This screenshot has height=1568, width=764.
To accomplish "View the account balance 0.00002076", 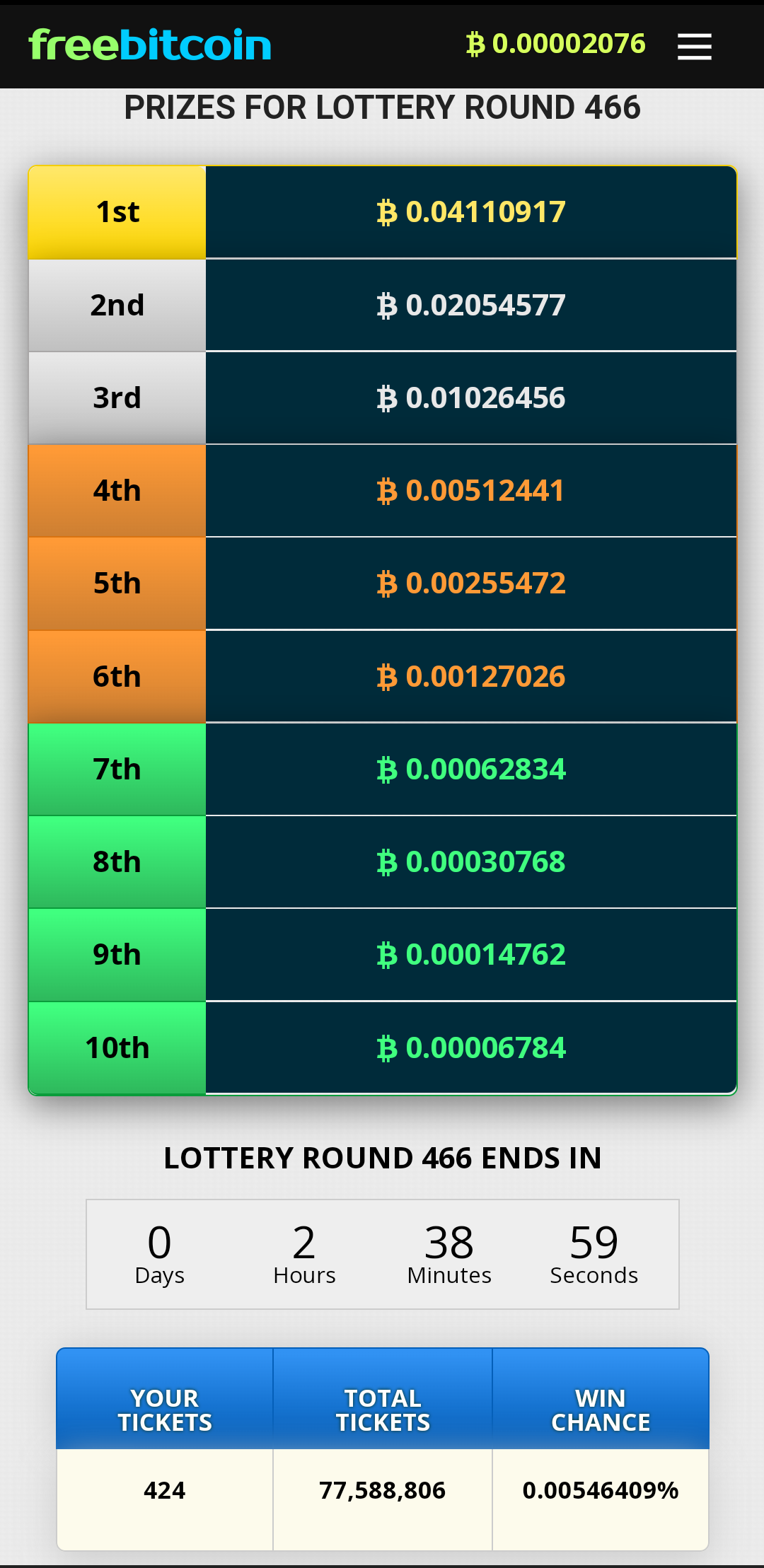I will [x=556, y=44].
